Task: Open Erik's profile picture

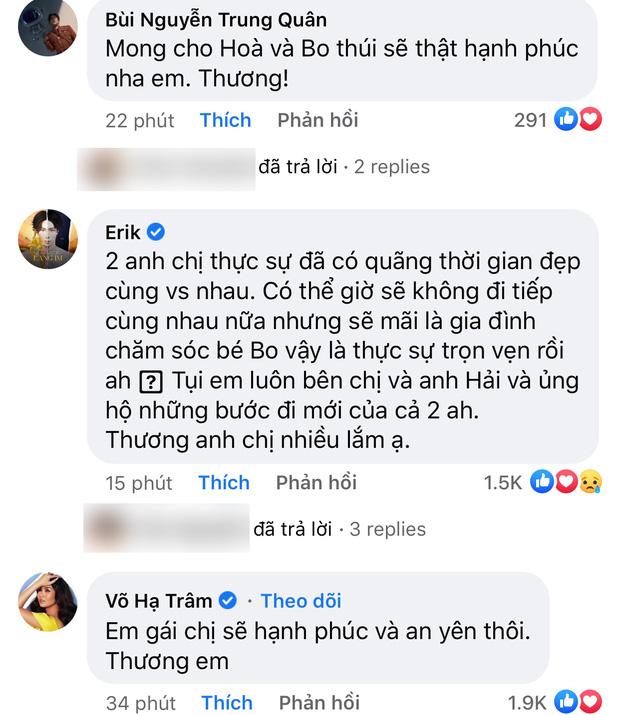Action: (47, 239)
